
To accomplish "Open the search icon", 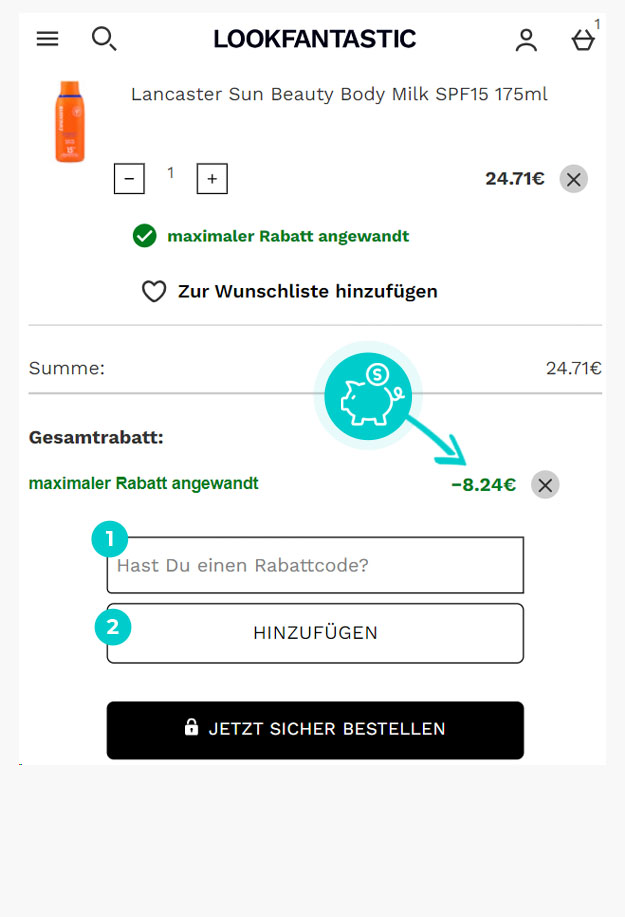I will [x=104, y=39].
